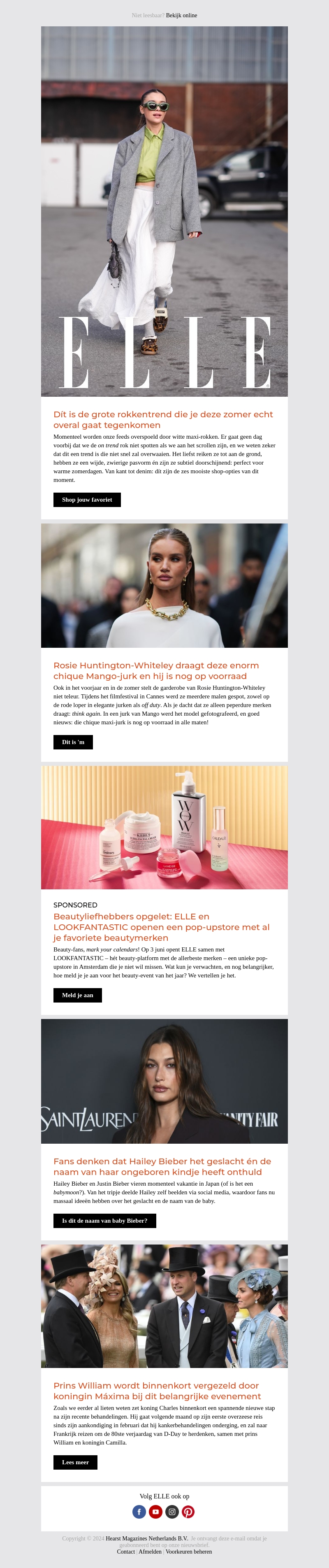
Task: Read the Rosie Huntington-Whiteley Mango dress article
Action: pos(156,670)
